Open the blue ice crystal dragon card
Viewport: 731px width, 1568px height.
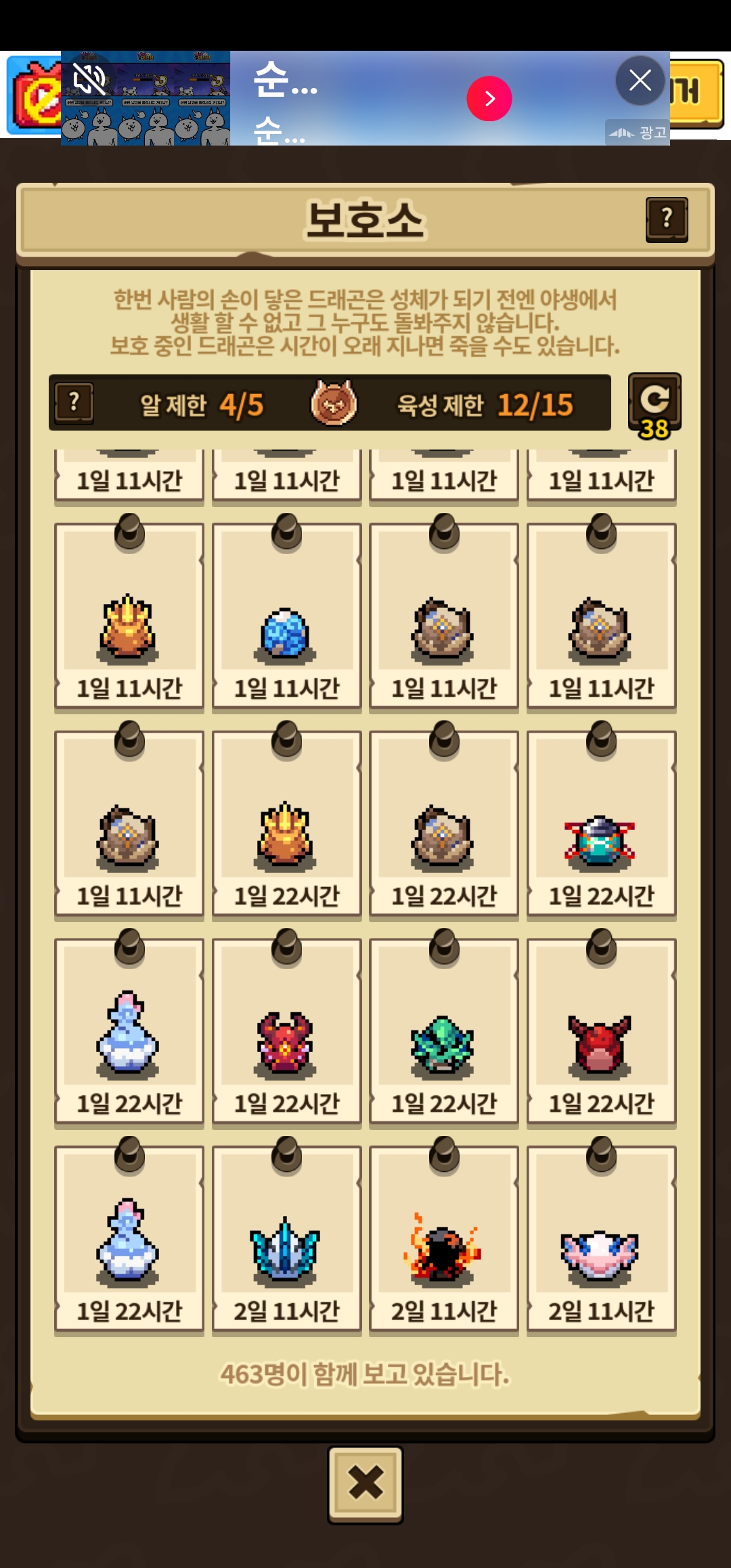click(286, 1240)
